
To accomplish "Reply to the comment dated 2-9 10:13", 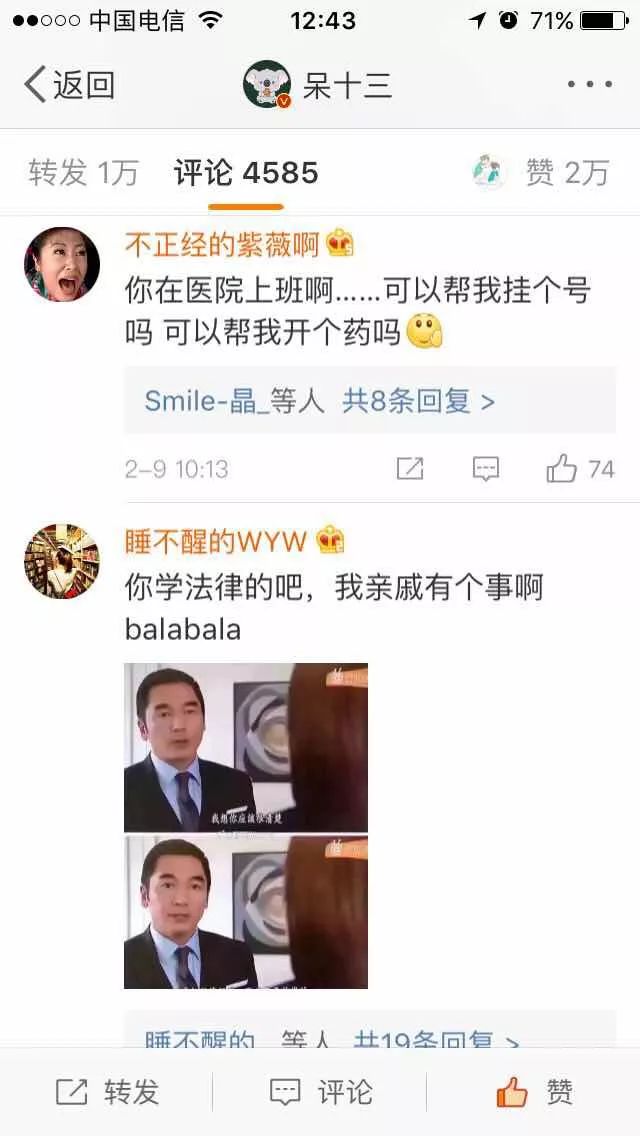I will pos(486,469).
